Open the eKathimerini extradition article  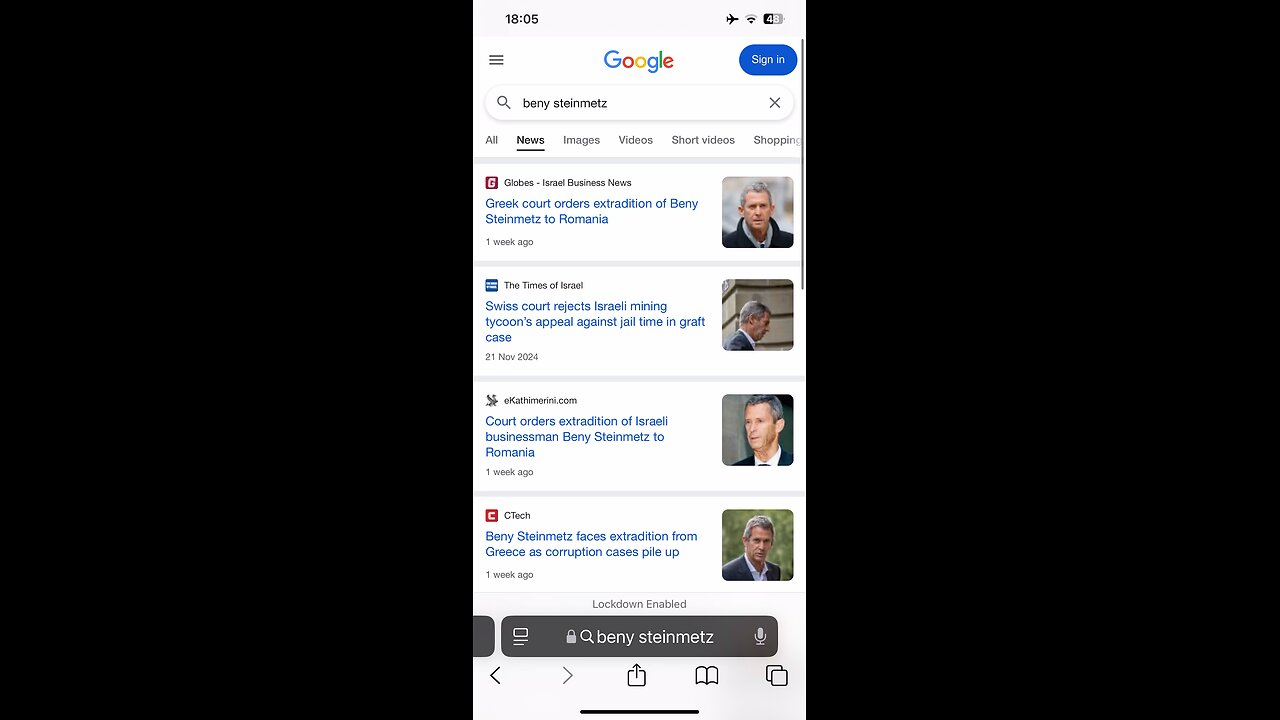(576, 437)
